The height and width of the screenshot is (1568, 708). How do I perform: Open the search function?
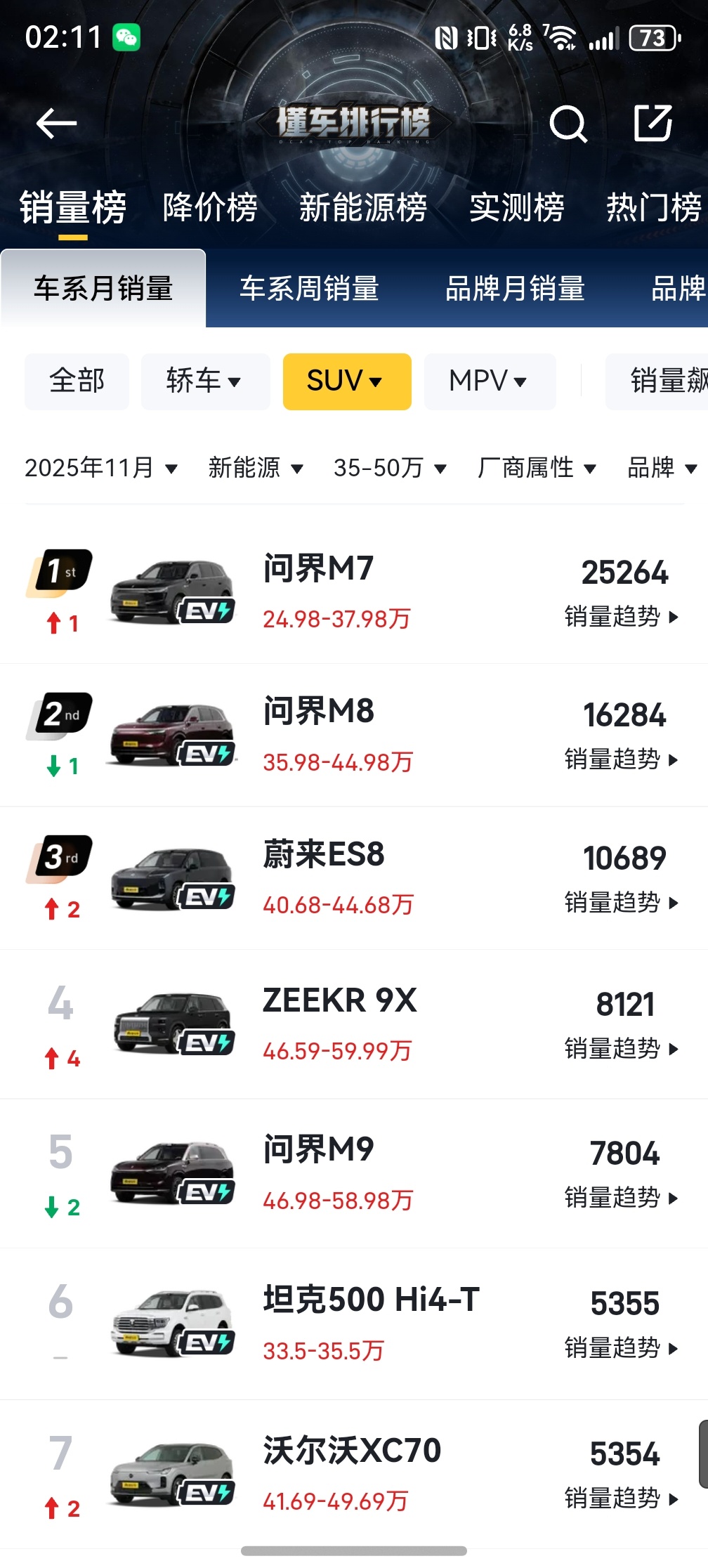569,124
